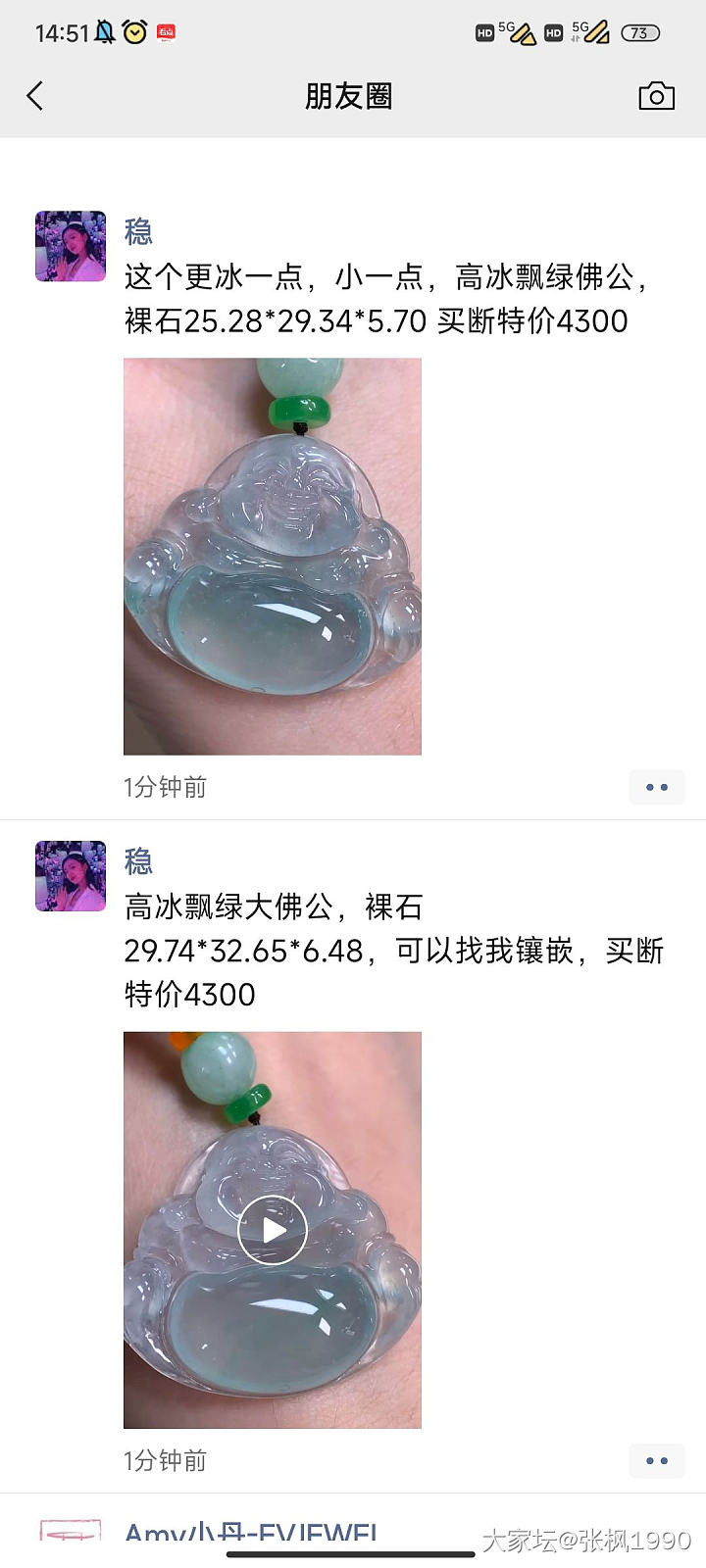Open 稳's name link on the 更冰一点 post
The image size is (706, 1568).
[138, 232]
